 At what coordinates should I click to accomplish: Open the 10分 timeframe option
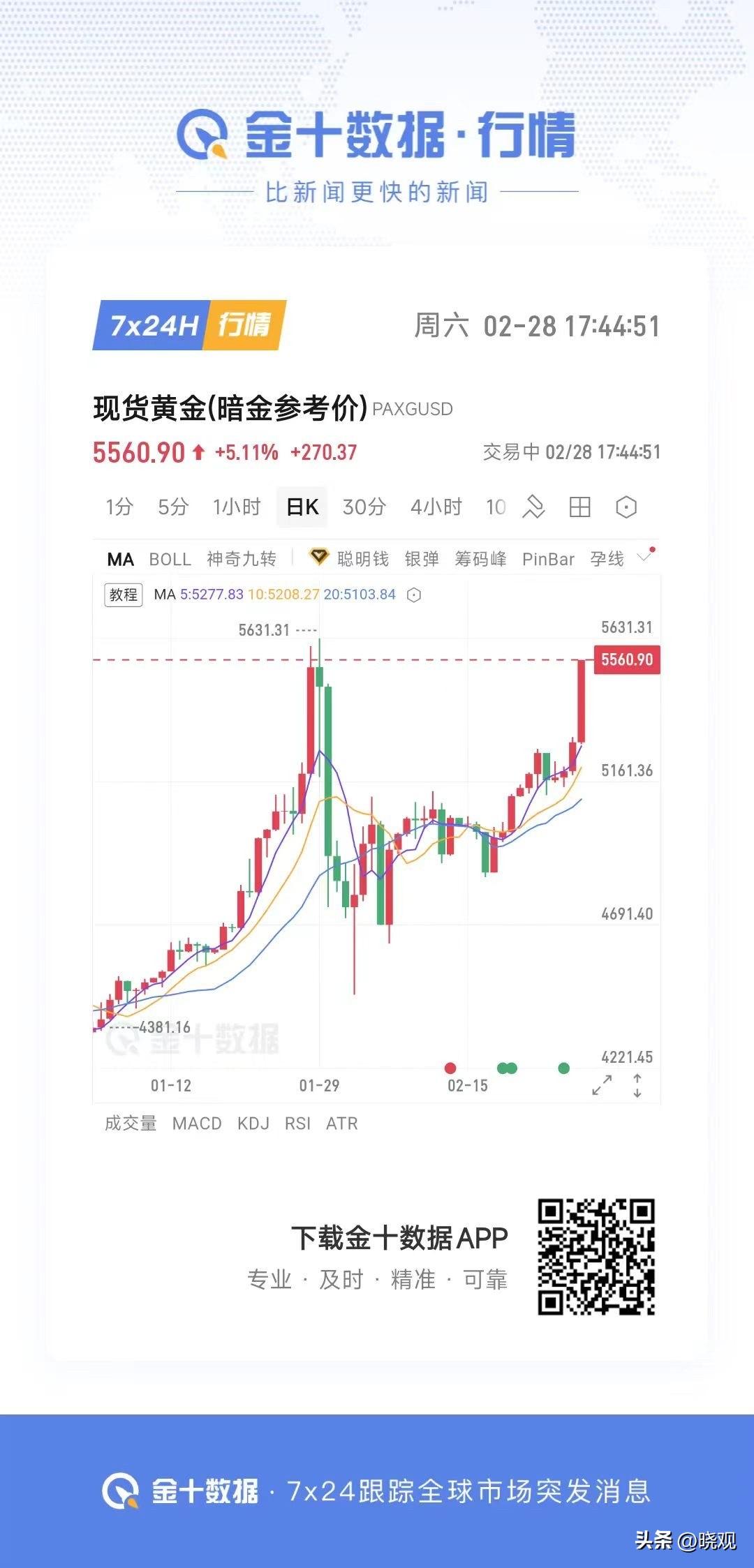tap(497, 506)
